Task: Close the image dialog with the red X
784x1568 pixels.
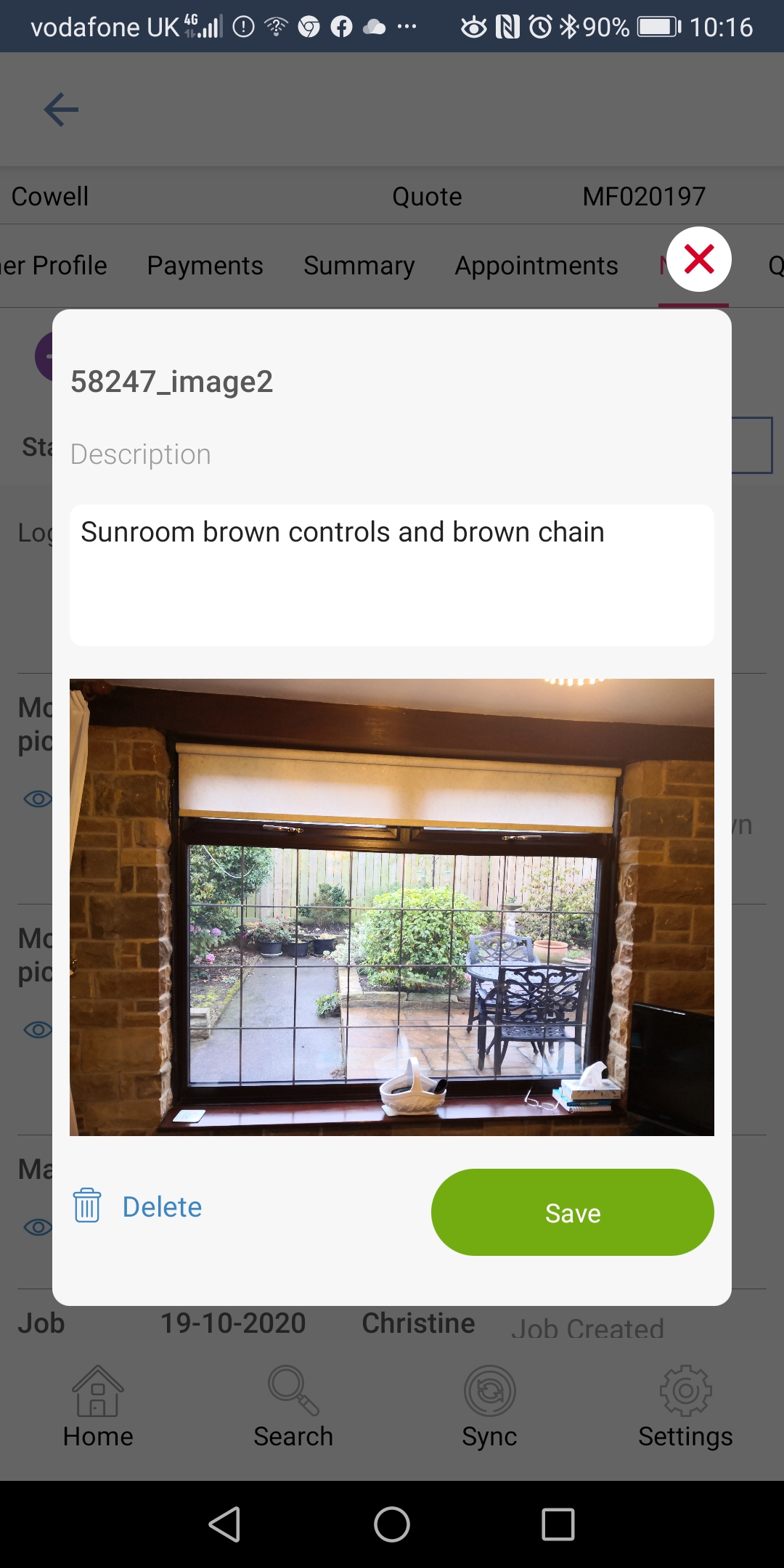Action: pos(698,259)
